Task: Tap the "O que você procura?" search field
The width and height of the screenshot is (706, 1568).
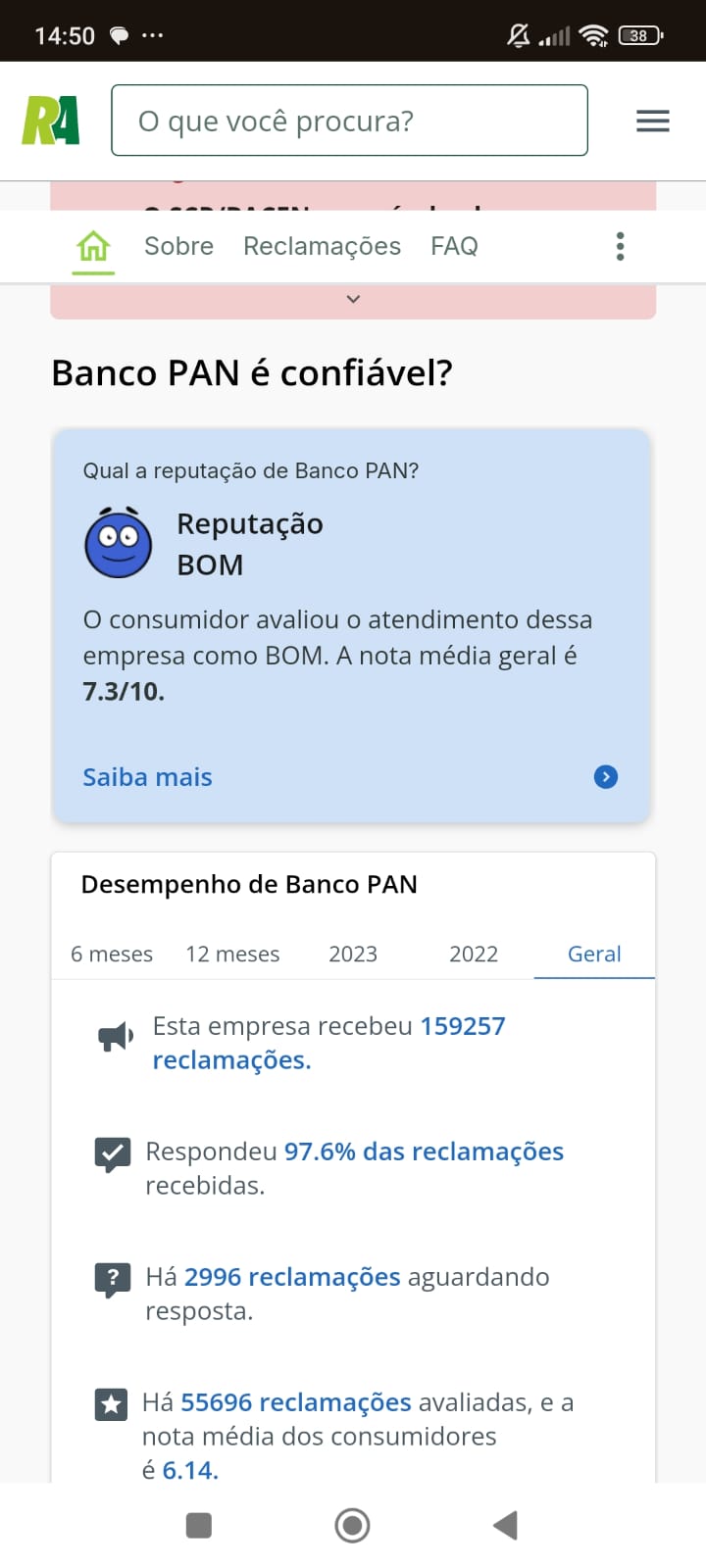Action: click(x=349, y=121)
